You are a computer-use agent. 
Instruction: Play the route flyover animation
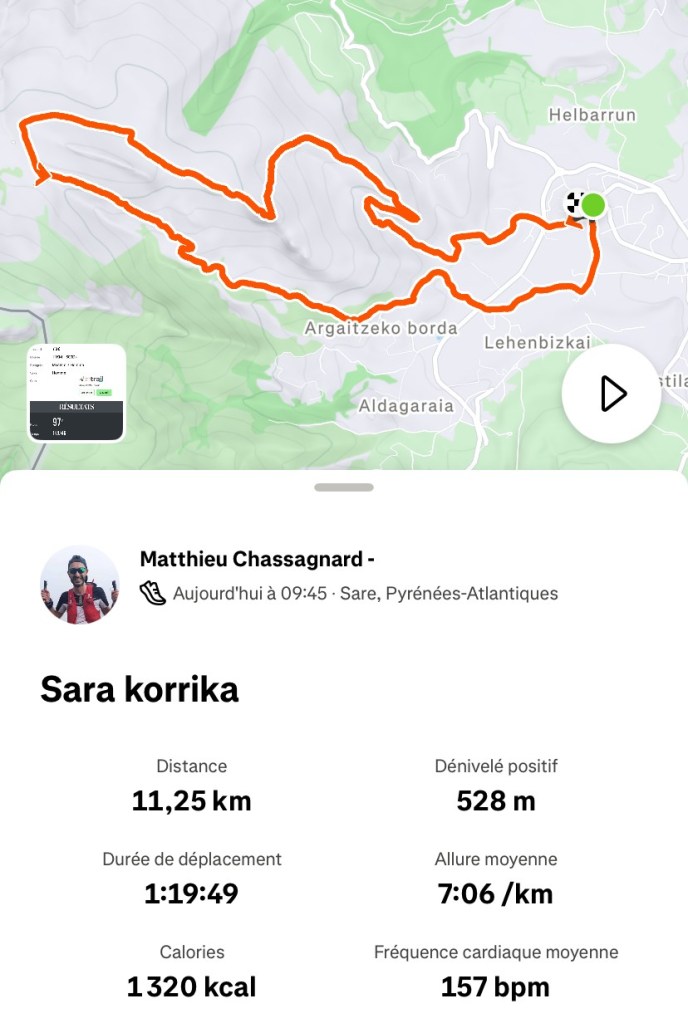pyautogui.click(x=611, y=394)
